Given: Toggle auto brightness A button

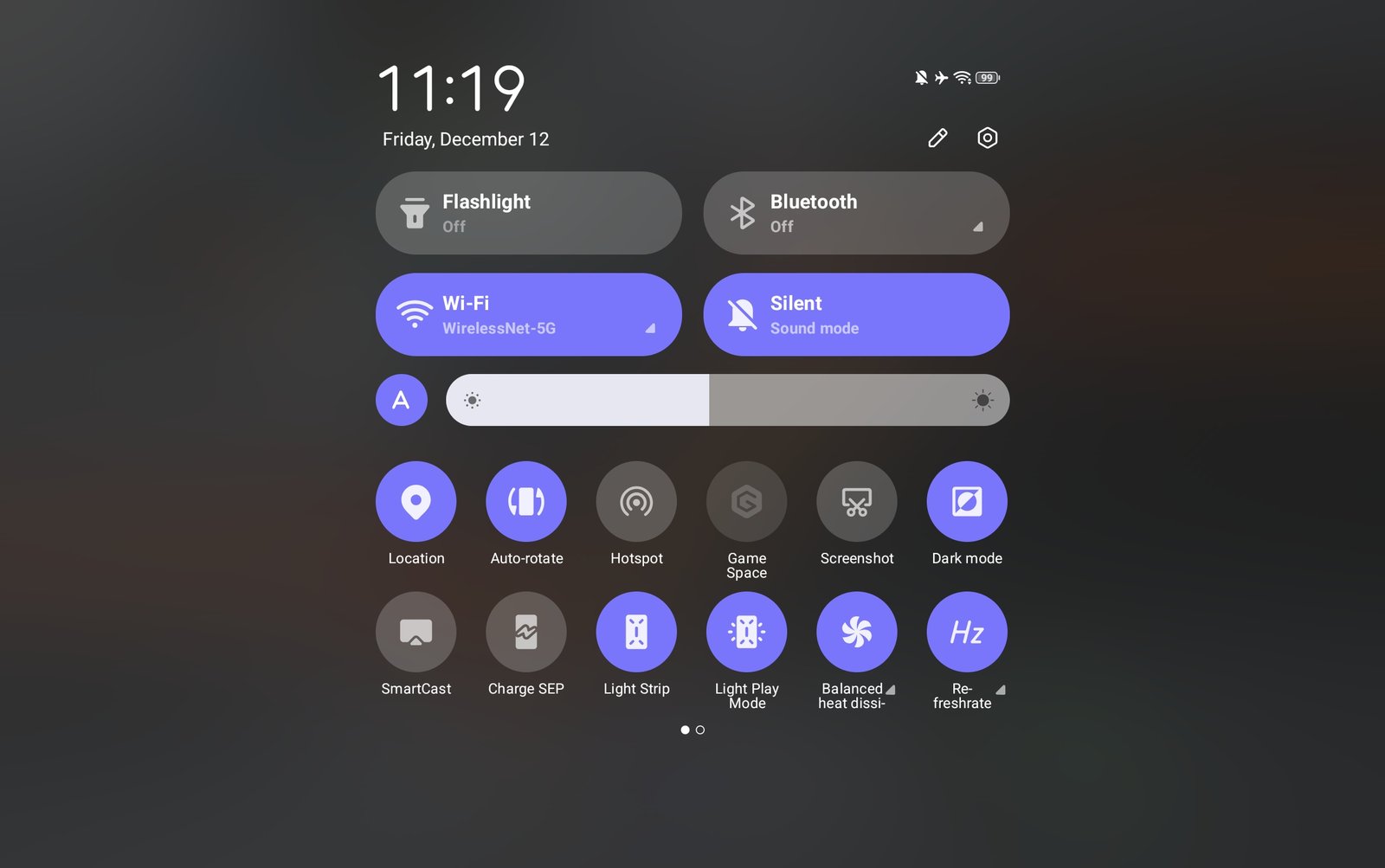Looking at the screenshot, I should tap(401, 400).
